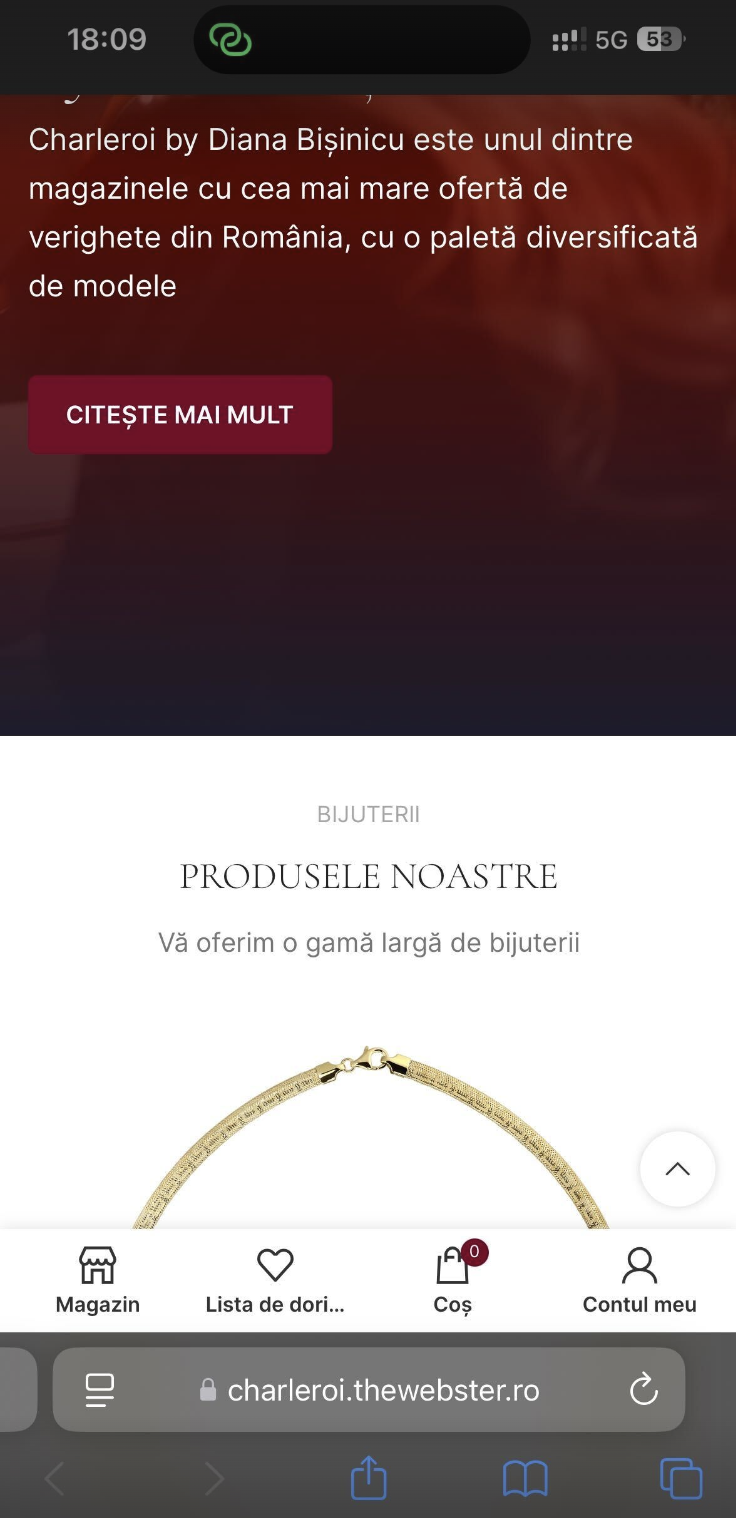Open Safari page settings menu icon
Image resolution: width=736 pixels, height=1518 pixels.
100,1390
